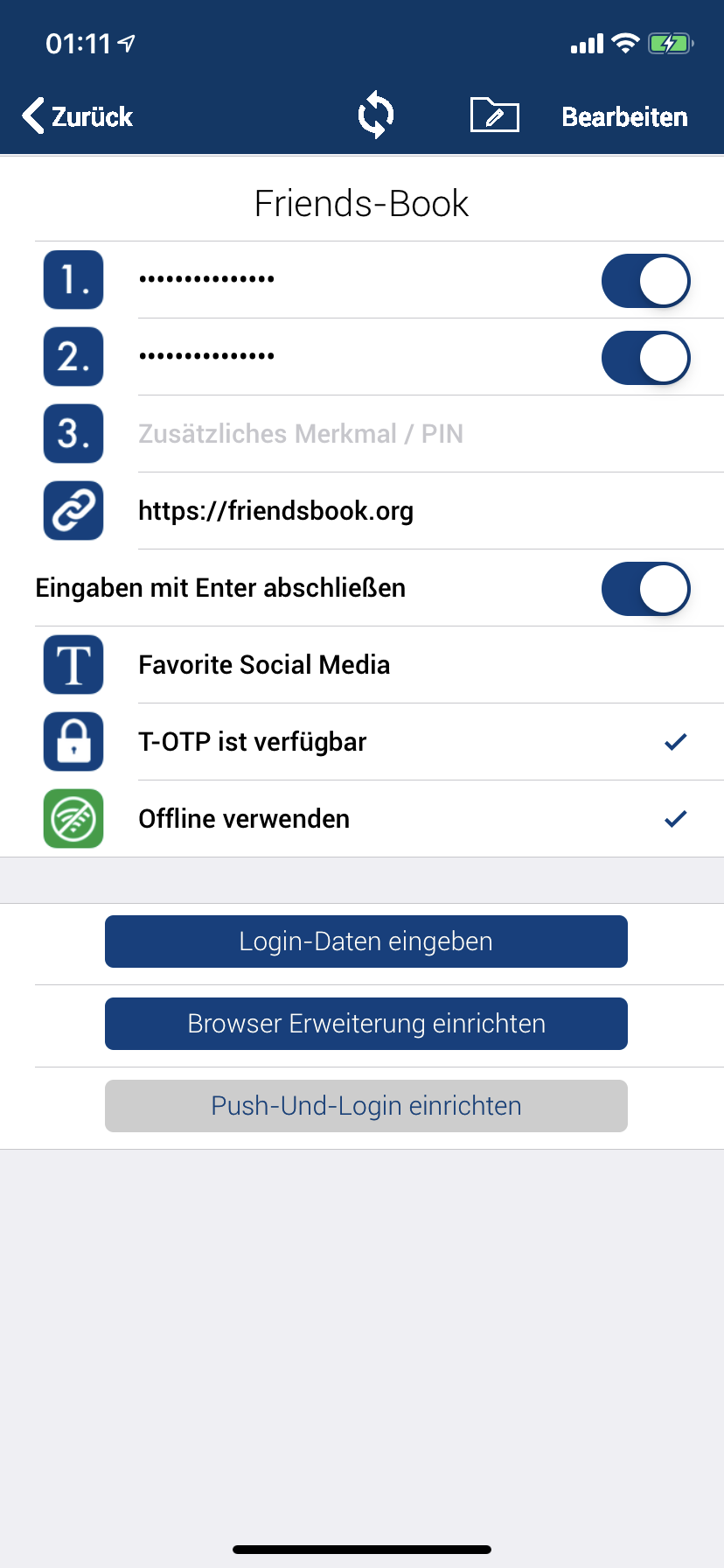Screen dimensions: 724x1568
Task: Tap Push-Und-Login einrichten
Action: pyautogui.click(x=365, y=1106)
